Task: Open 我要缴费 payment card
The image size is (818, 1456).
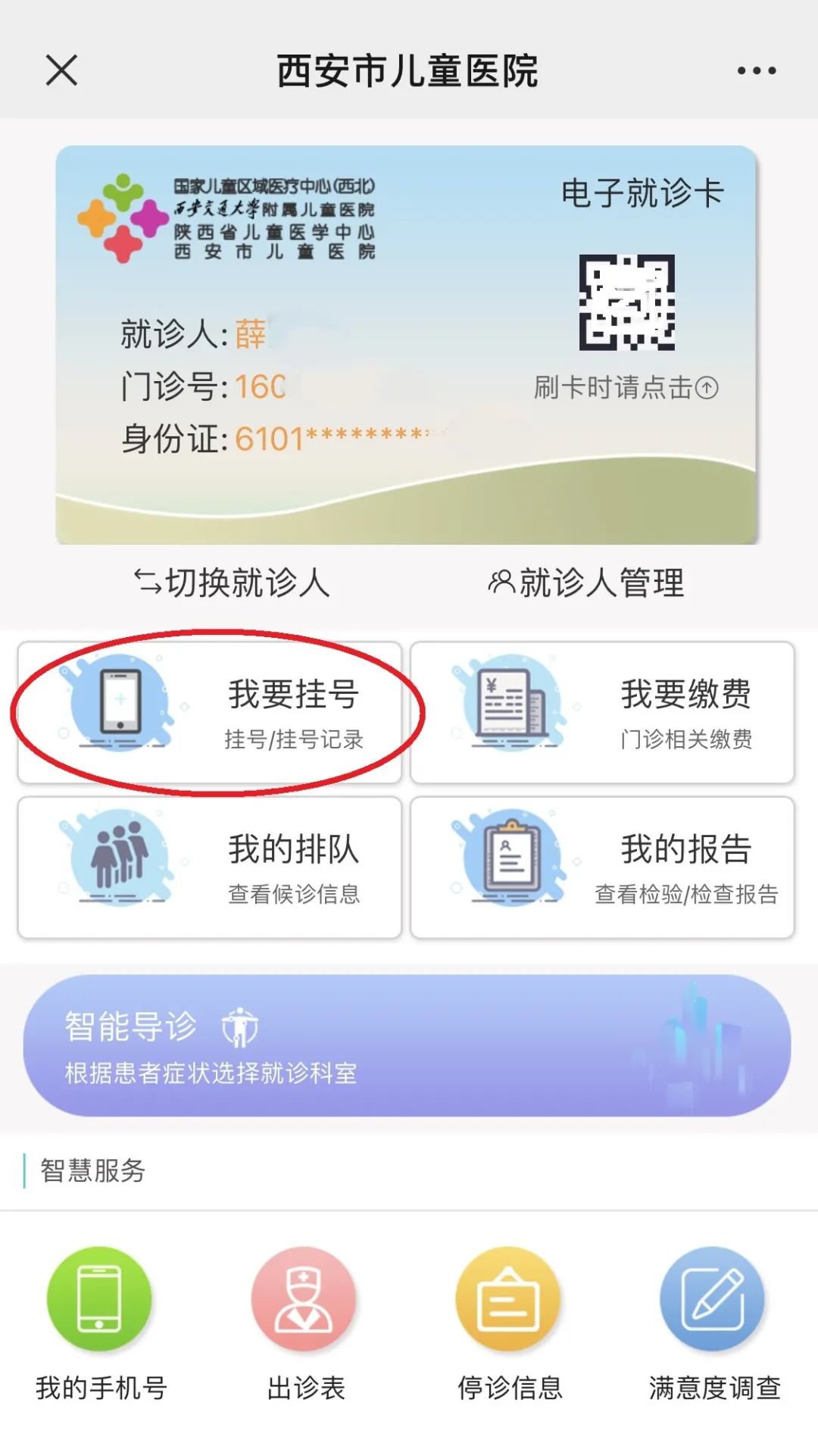Action: point(602,712)
